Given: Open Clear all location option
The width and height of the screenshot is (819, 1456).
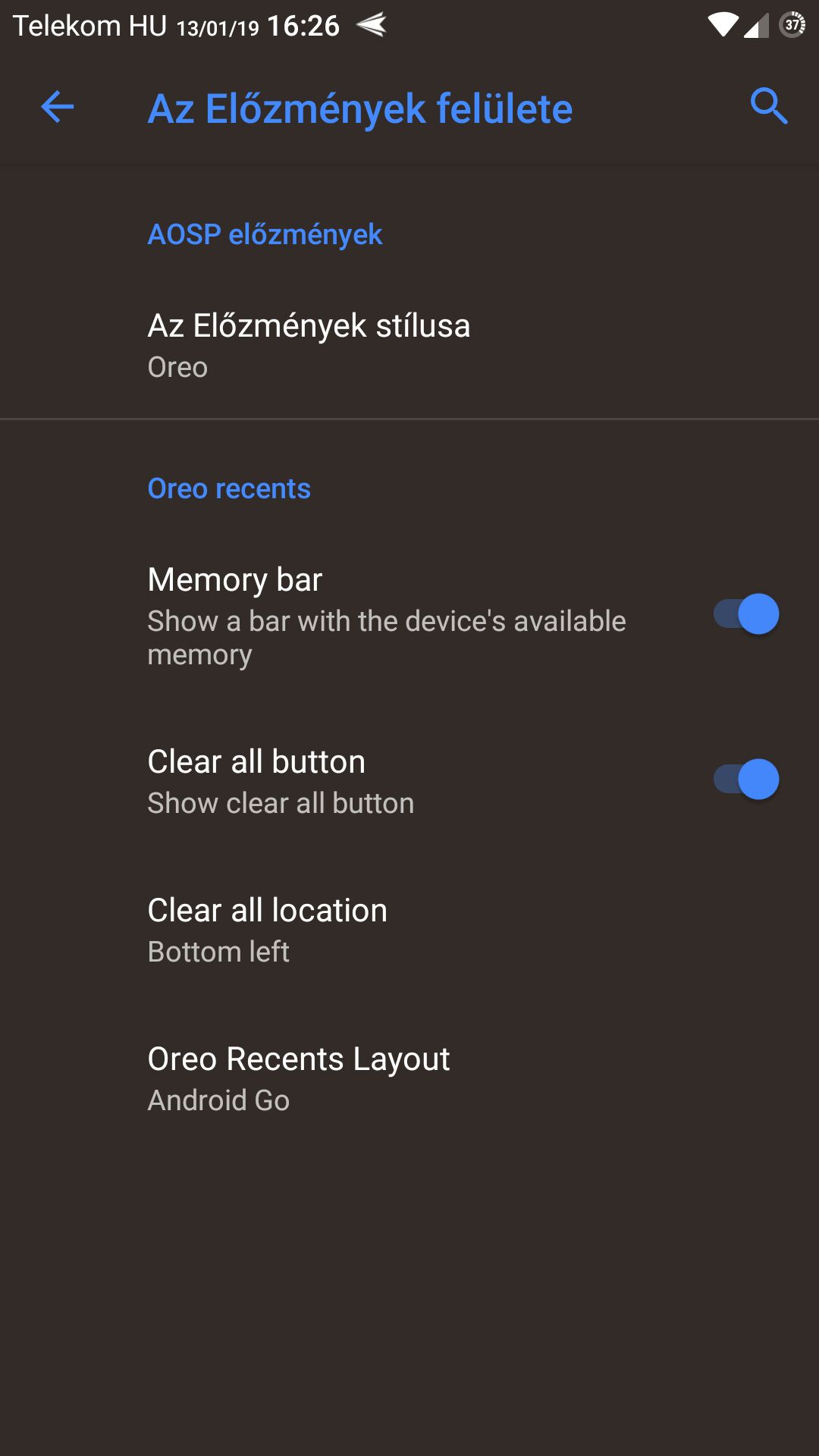Looking at the screenshot, I should pyautogui.click(x=409, y=930).
